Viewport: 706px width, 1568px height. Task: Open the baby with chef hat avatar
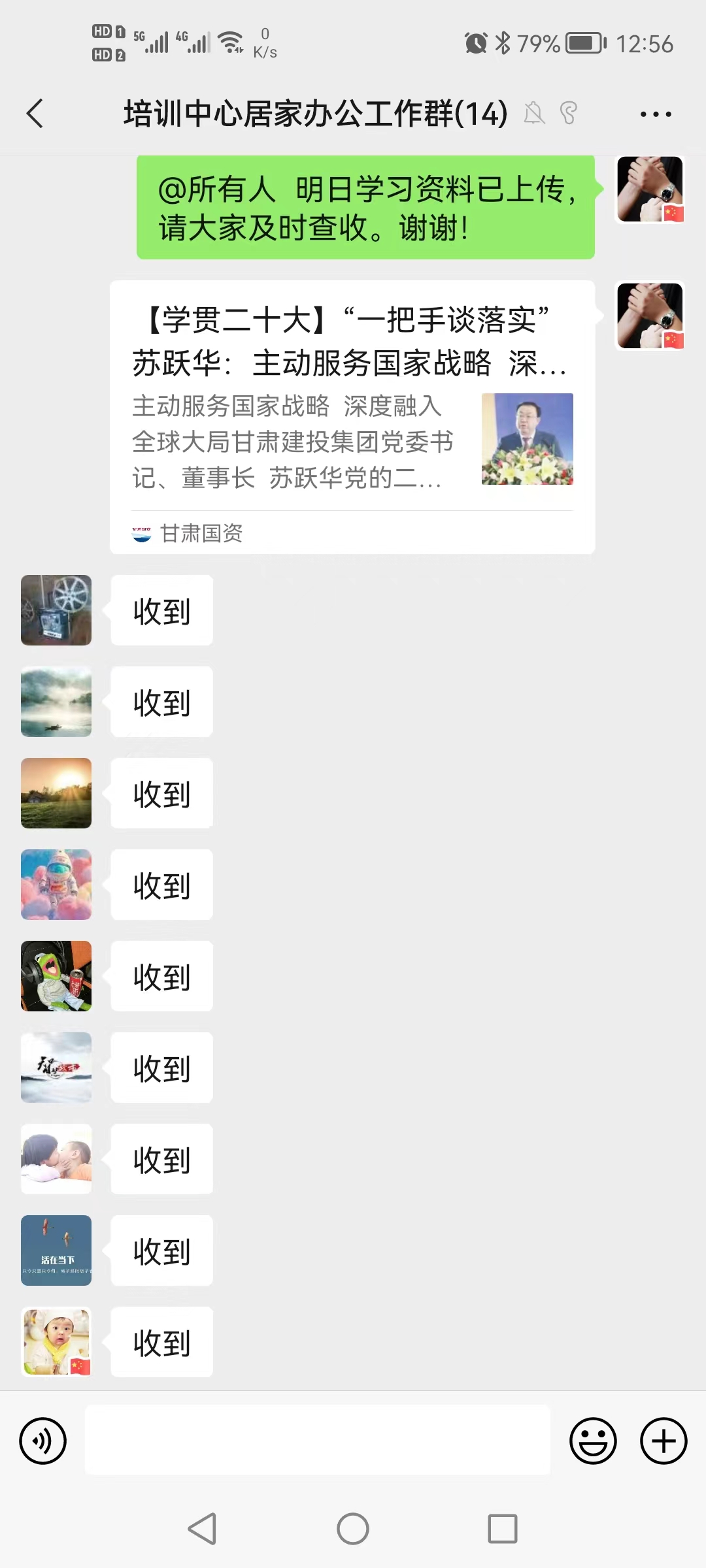point(56,1342)
